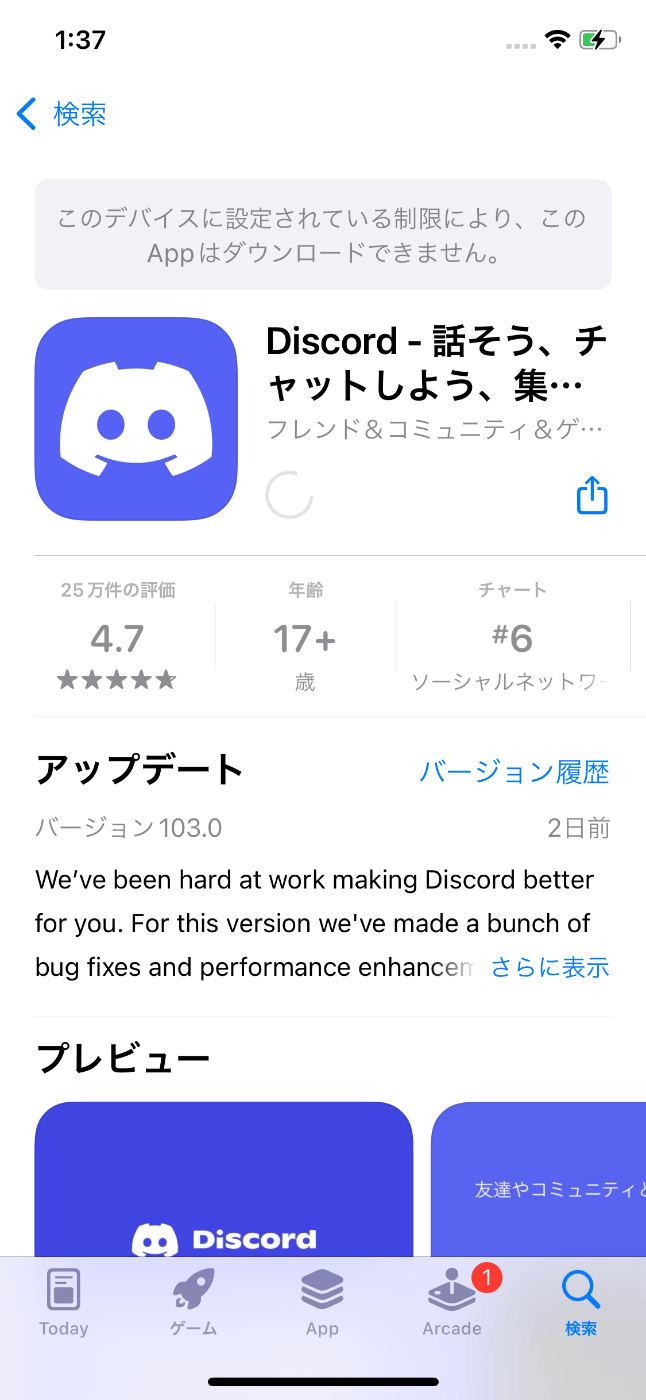Switch to the Today tab
Viewport: 646px width, 1400px height.
tap(64, 1304)
